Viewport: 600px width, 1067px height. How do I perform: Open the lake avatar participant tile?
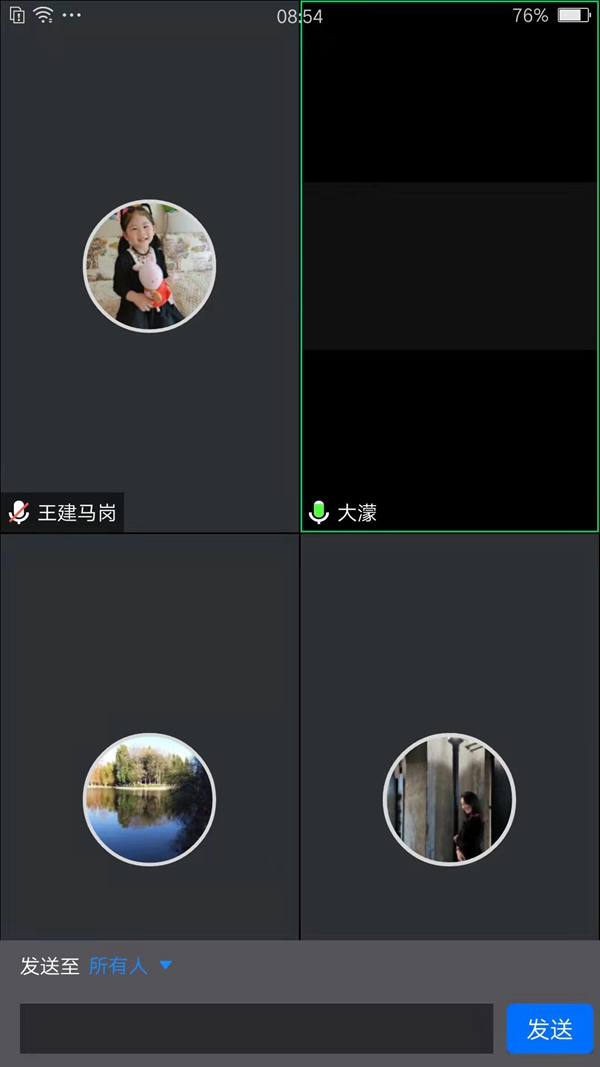pos(149,799)
